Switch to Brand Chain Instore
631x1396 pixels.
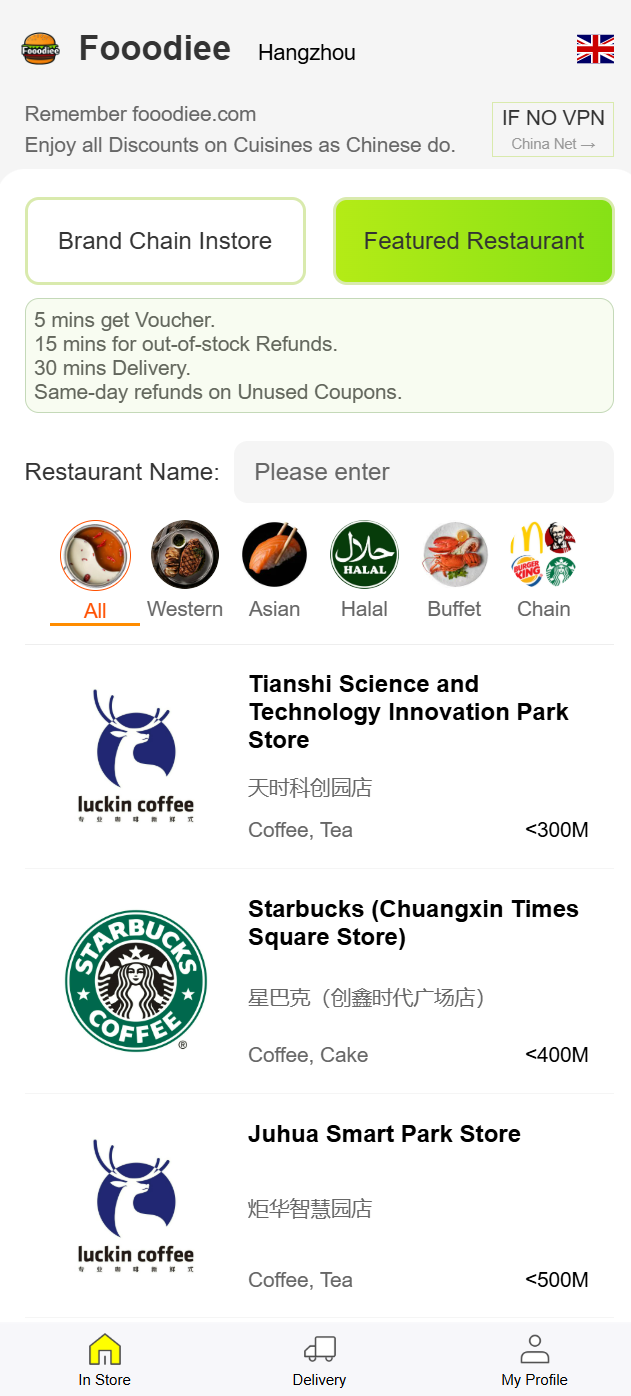point(165,241)
